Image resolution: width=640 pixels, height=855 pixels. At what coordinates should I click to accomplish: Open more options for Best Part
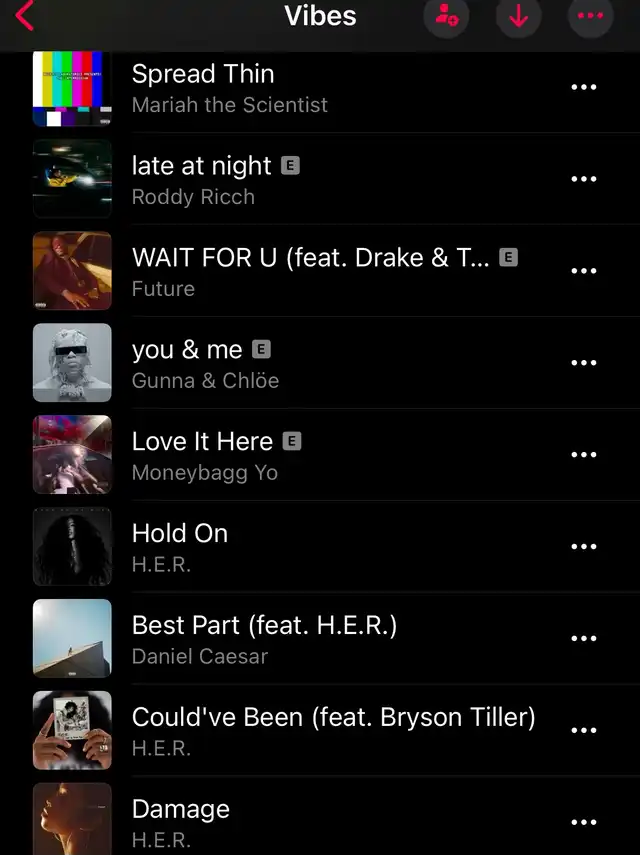click(583, 639)
